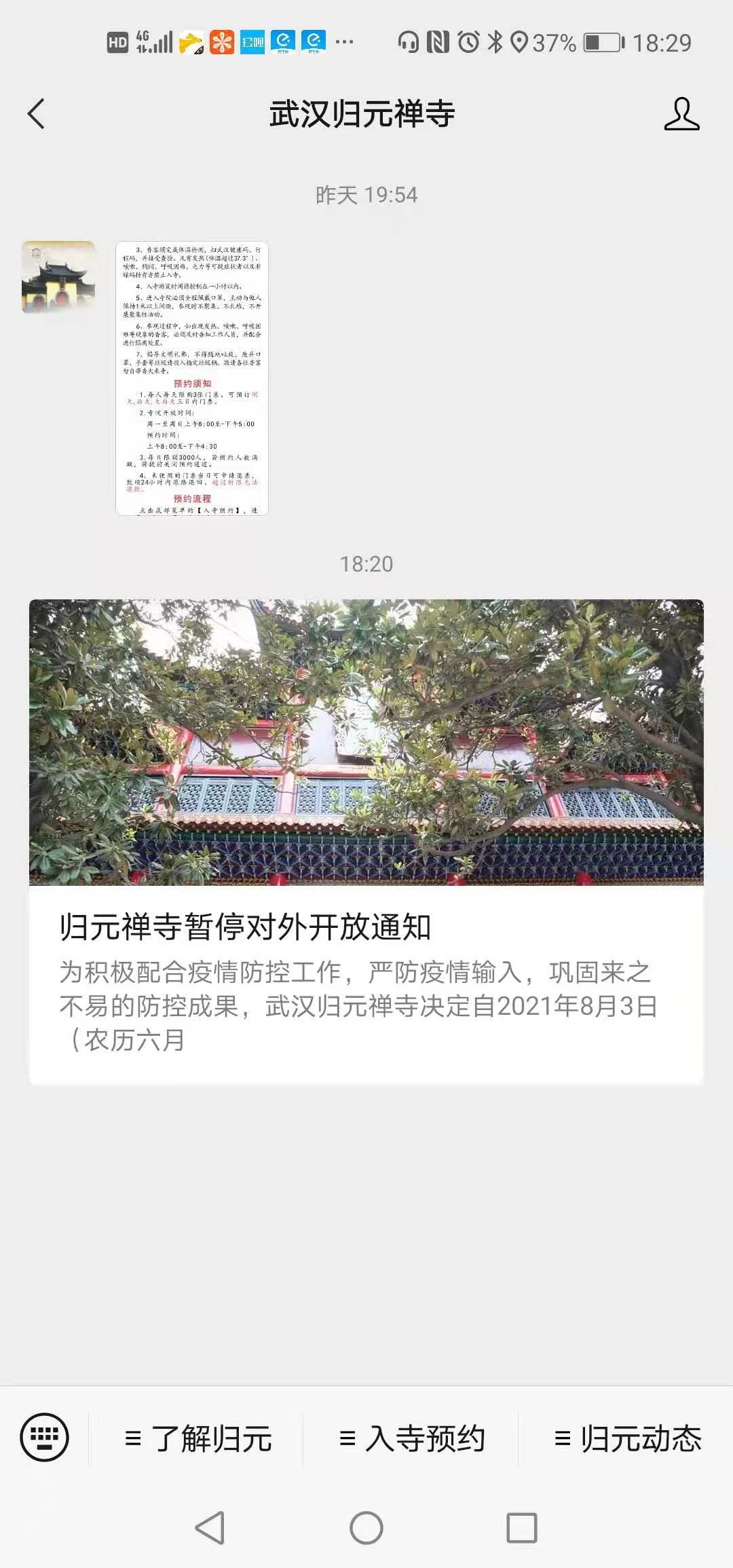Screen dimensions: 733x1568
Task: Tap the system home button
Action: pos(366,1528)
